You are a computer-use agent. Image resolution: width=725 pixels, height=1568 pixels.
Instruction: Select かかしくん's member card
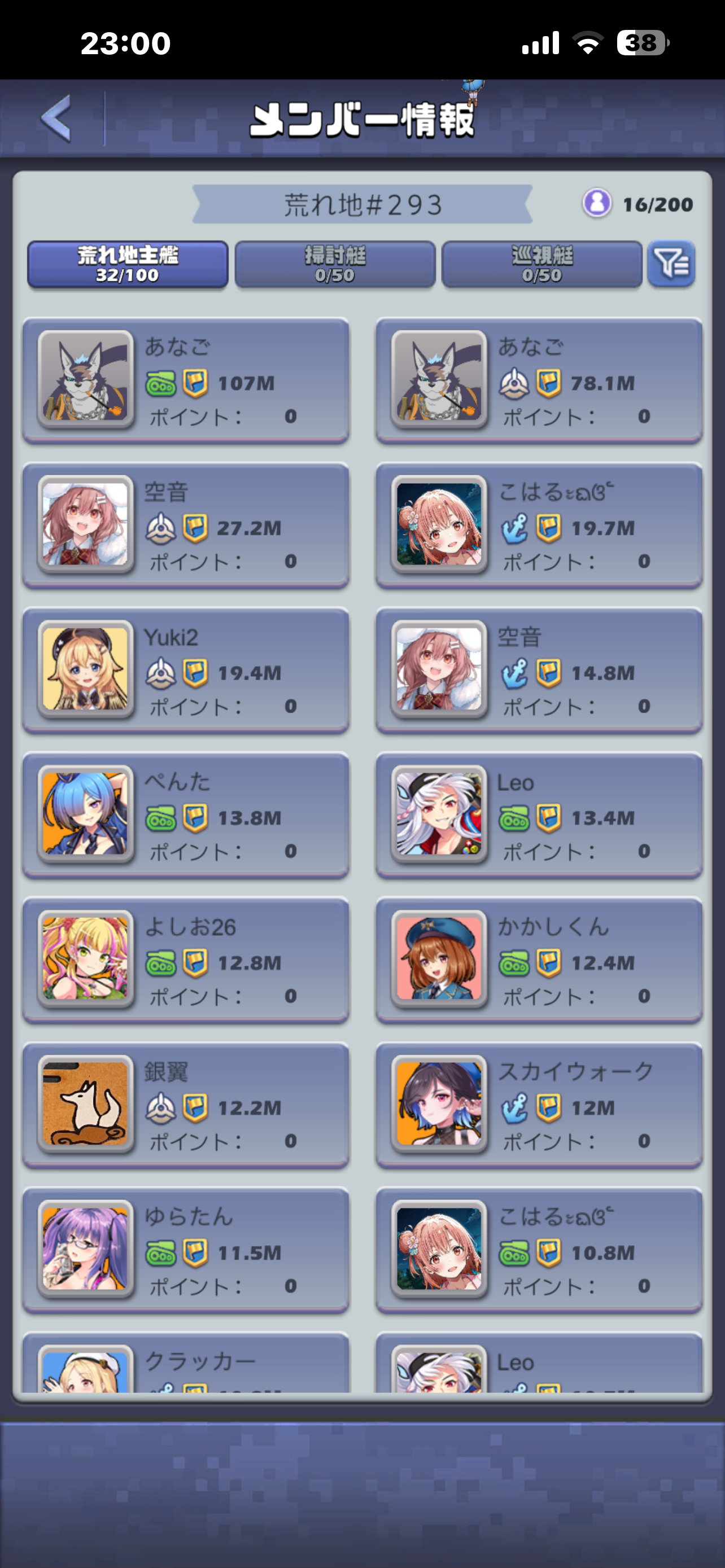(x=539, y=961)
